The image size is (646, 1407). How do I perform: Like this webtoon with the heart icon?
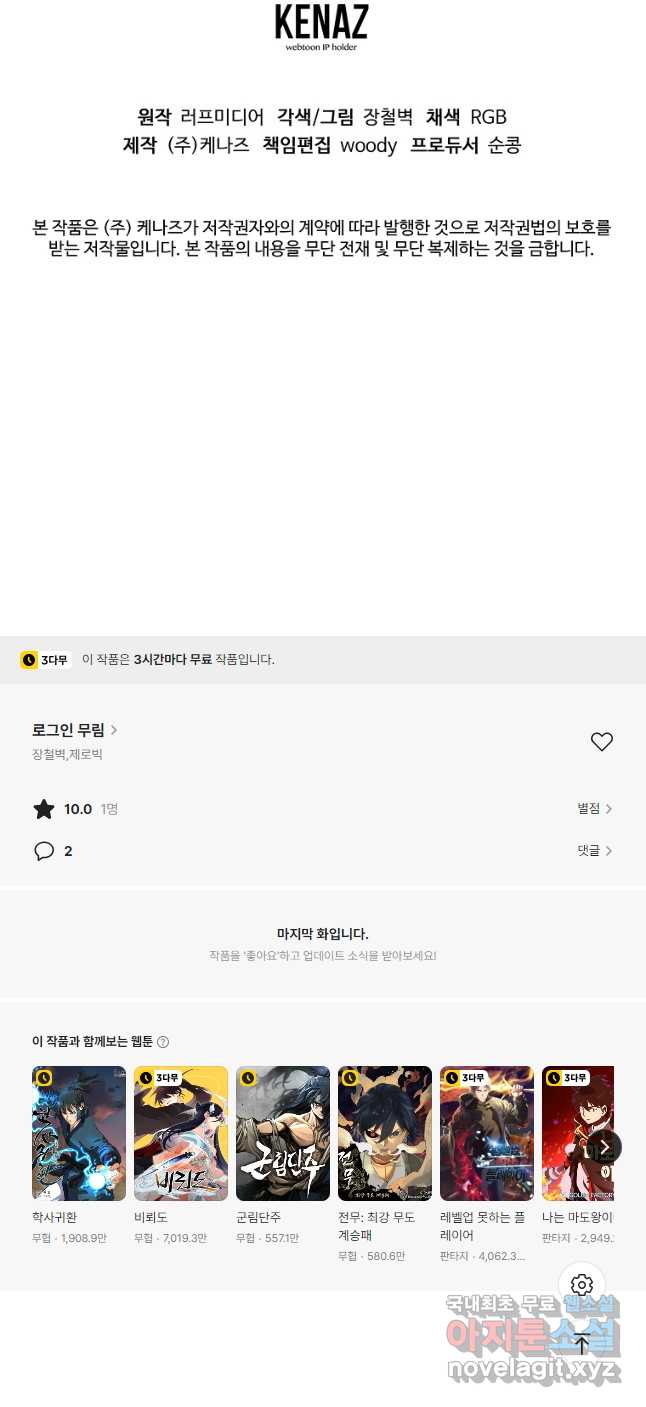(601, 742)
